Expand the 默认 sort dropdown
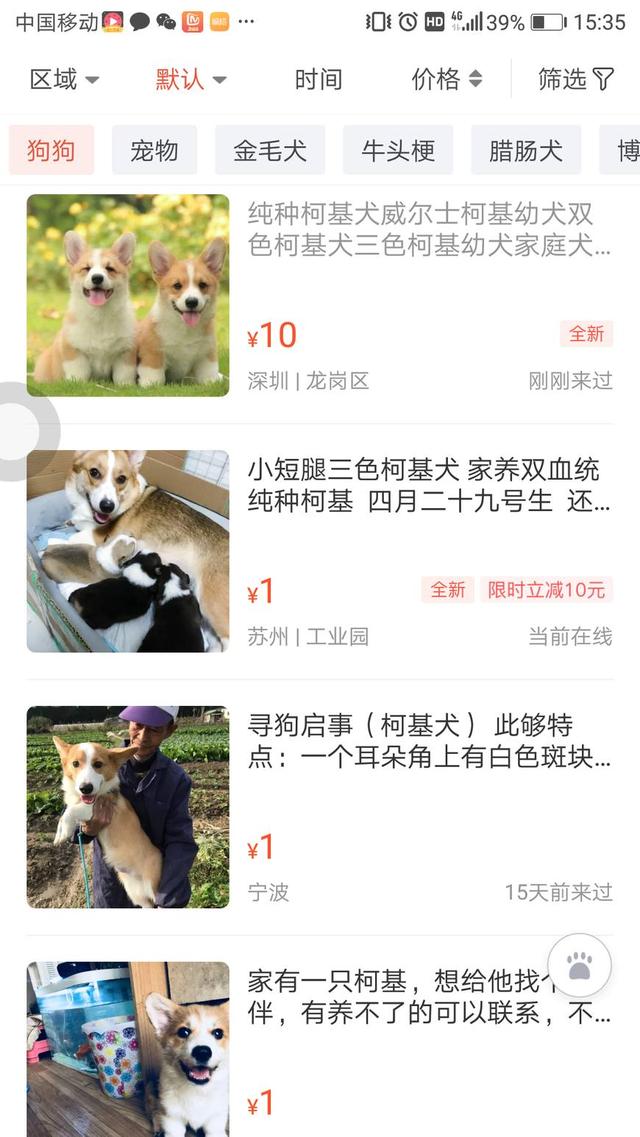 click(190, 79)
